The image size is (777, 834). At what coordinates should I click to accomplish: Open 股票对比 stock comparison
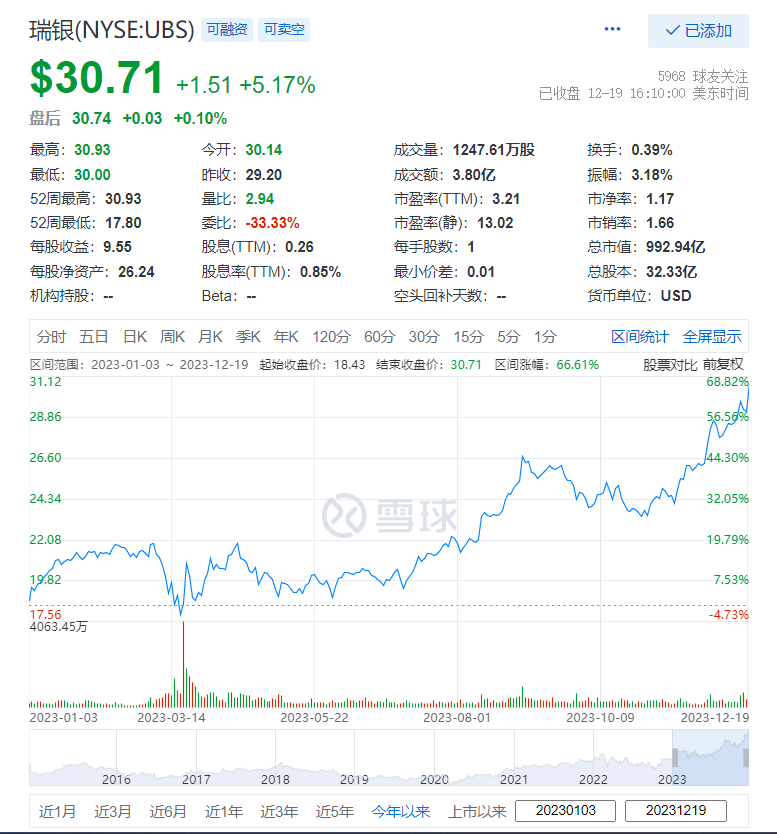point(669,365)
